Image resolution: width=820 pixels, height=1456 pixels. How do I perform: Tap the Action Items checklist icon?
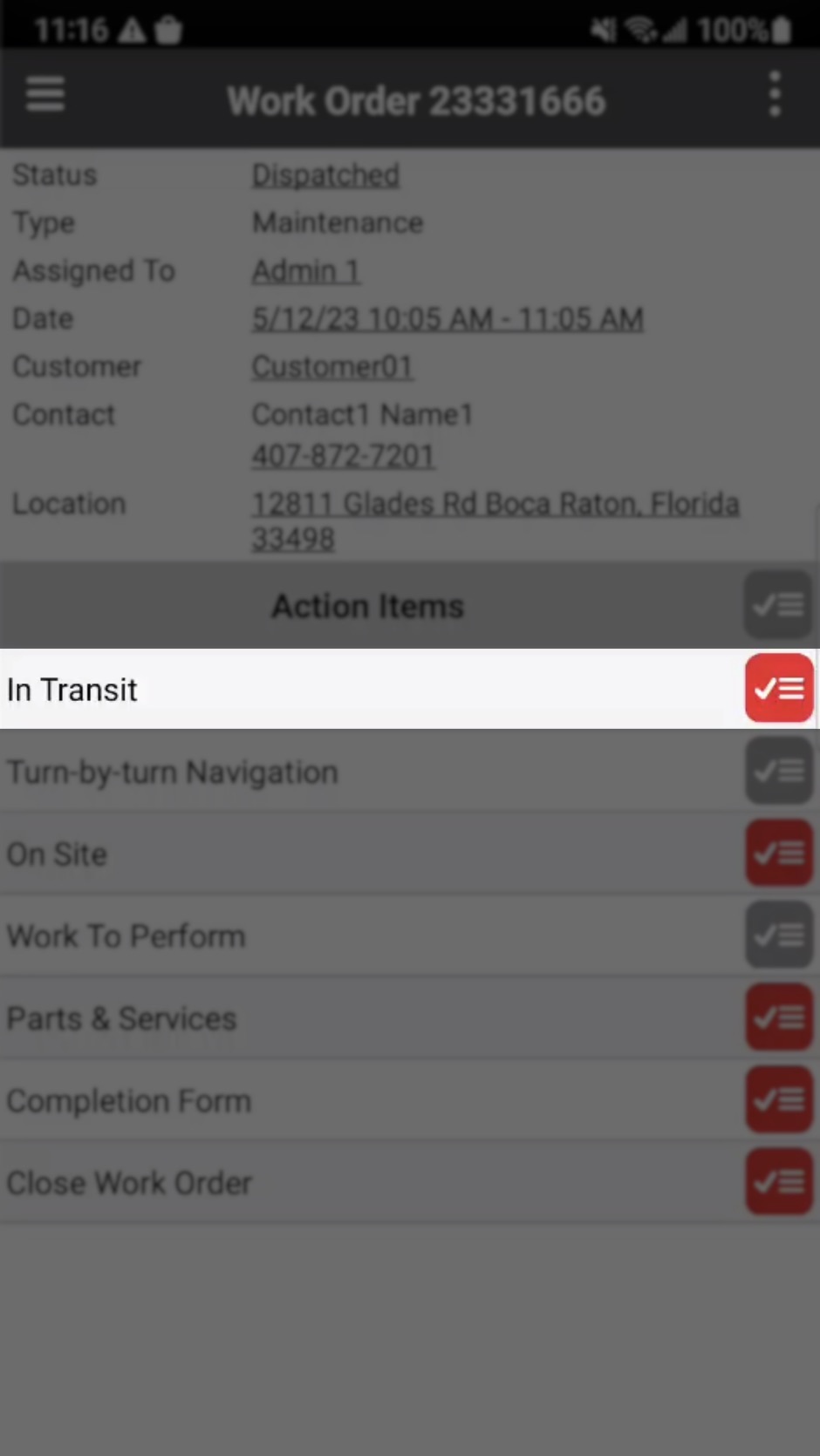[x=778, y=605]
